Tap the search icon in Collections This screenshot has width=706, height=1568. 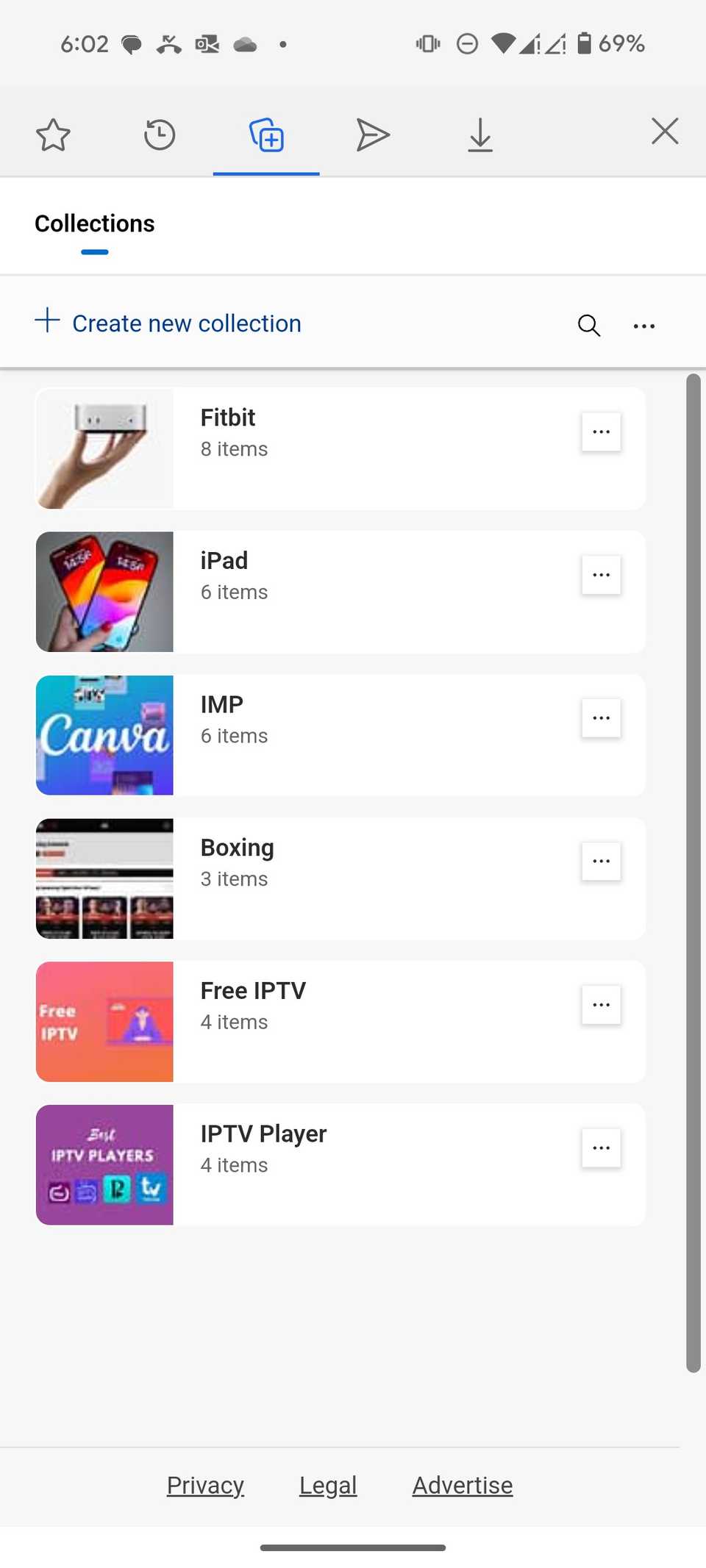[588, 325]
